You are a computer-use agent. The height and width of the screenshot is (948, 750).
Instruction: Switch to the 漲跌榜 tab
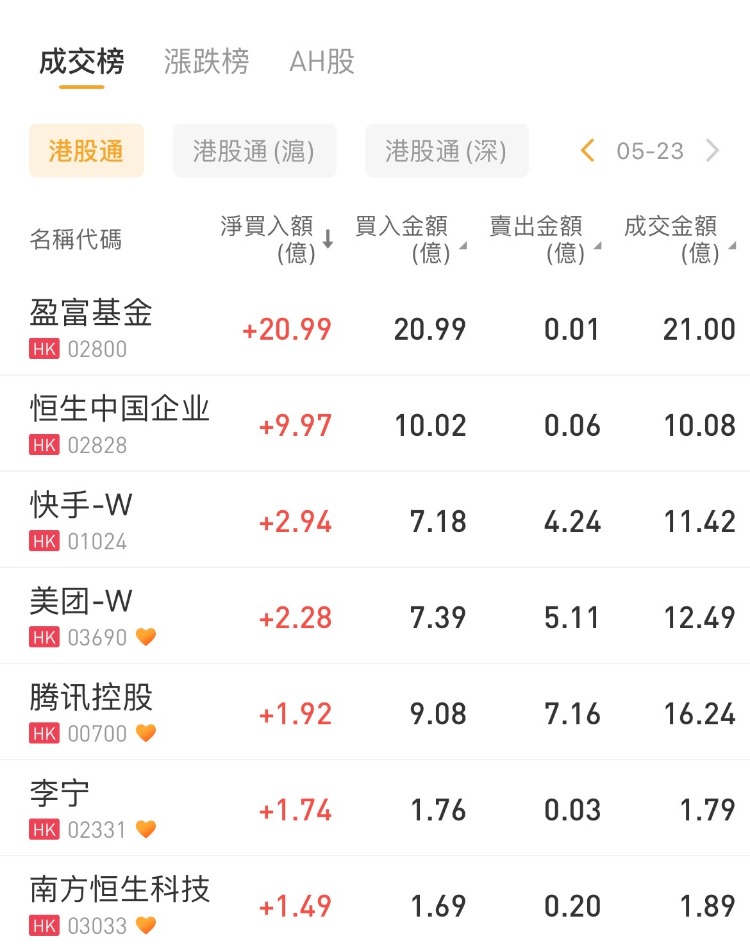(206, 62)
